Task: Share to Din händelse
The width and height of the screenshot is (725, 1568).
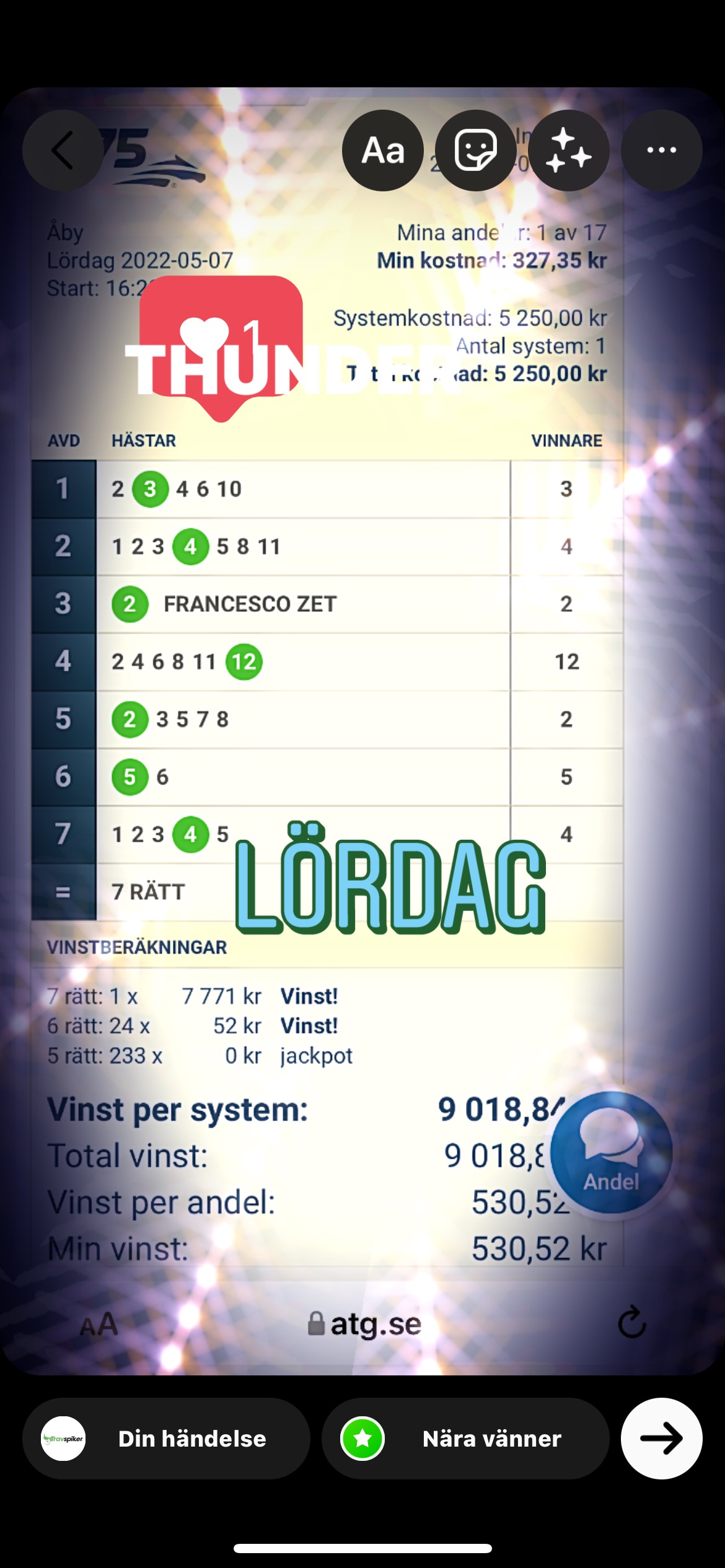Action: click(x=166, y=1439)
